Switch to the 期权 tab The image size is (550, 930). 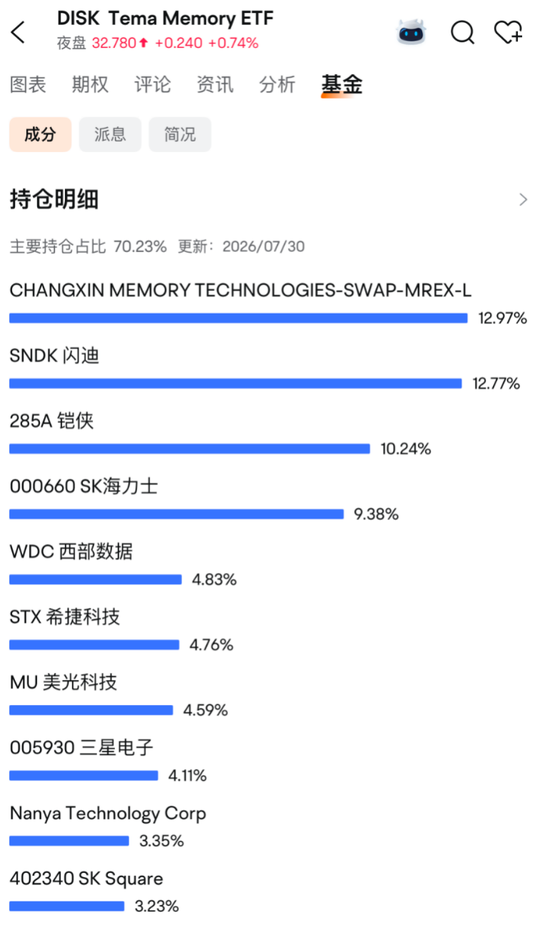pos(90,85)
